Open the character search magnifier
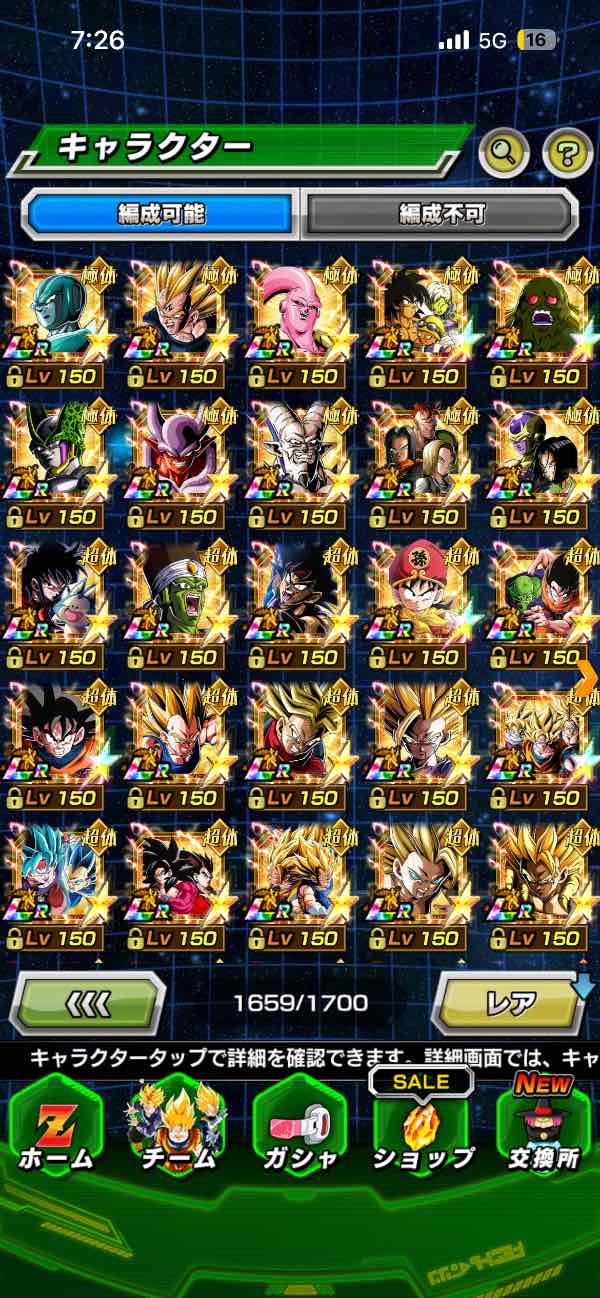Viewport: 600px width, 1298px height. [x=504, y=152]
